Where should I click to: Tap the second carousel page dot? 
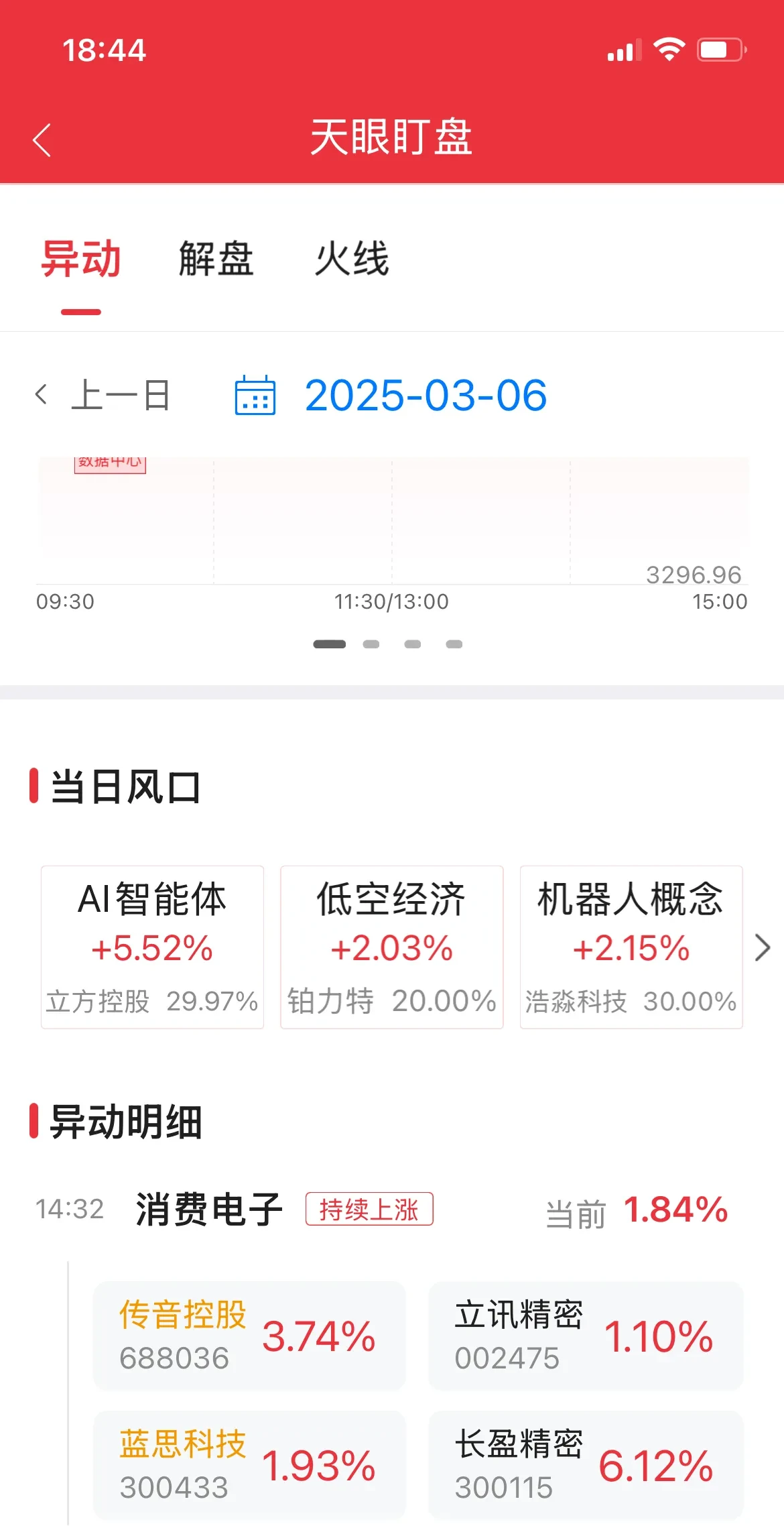372,644
